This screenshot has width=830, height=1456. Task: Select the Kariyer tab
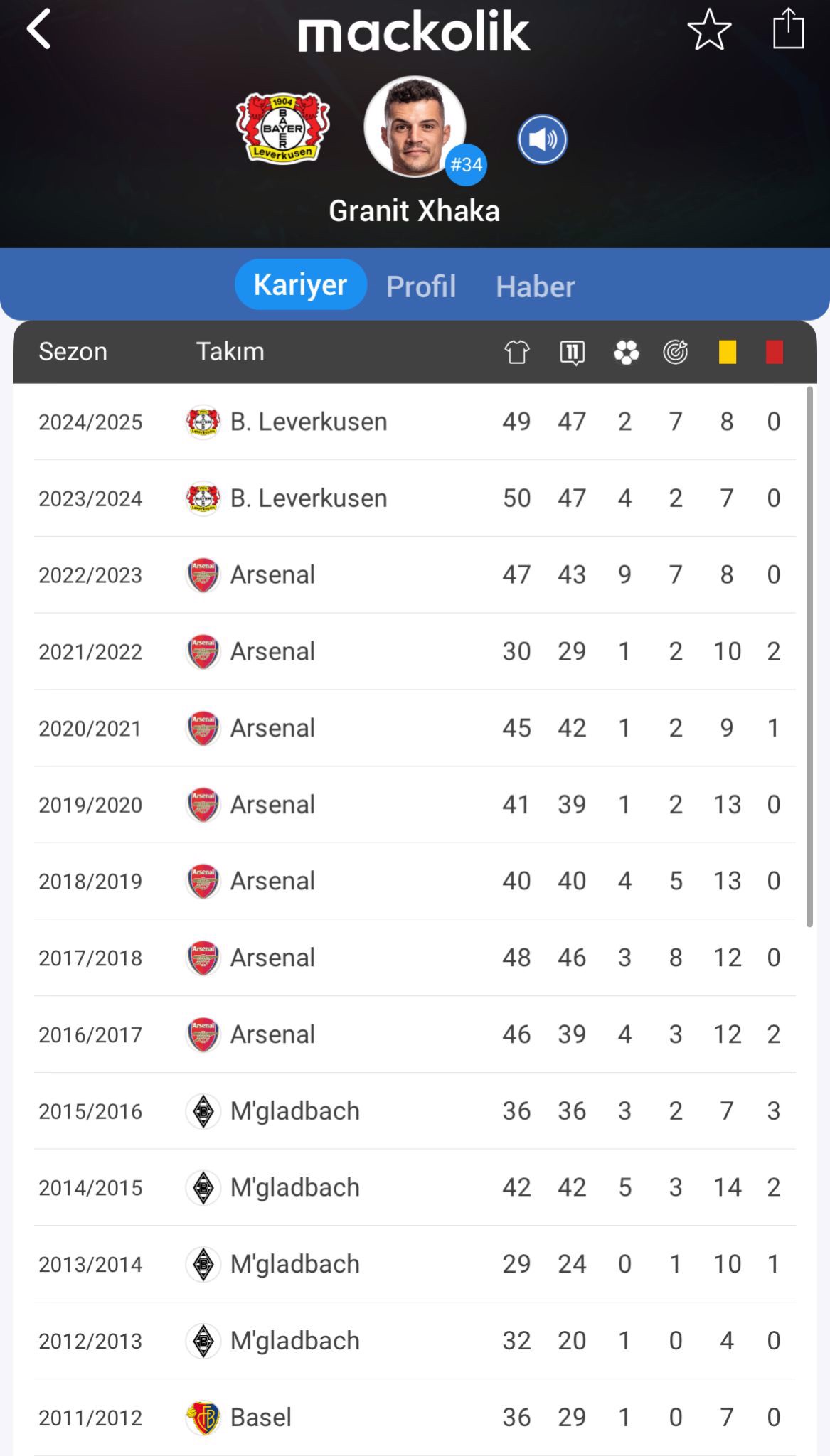301,284
